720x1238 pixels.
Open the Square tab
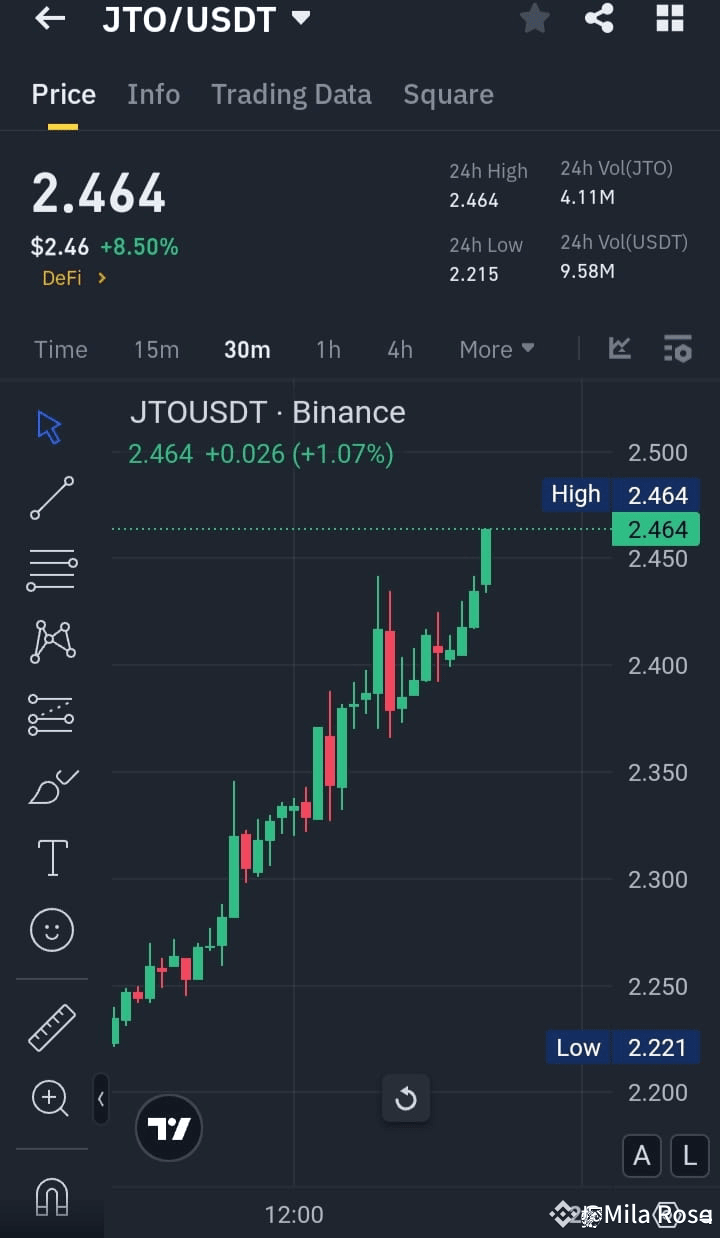click(x=448, y=94)
